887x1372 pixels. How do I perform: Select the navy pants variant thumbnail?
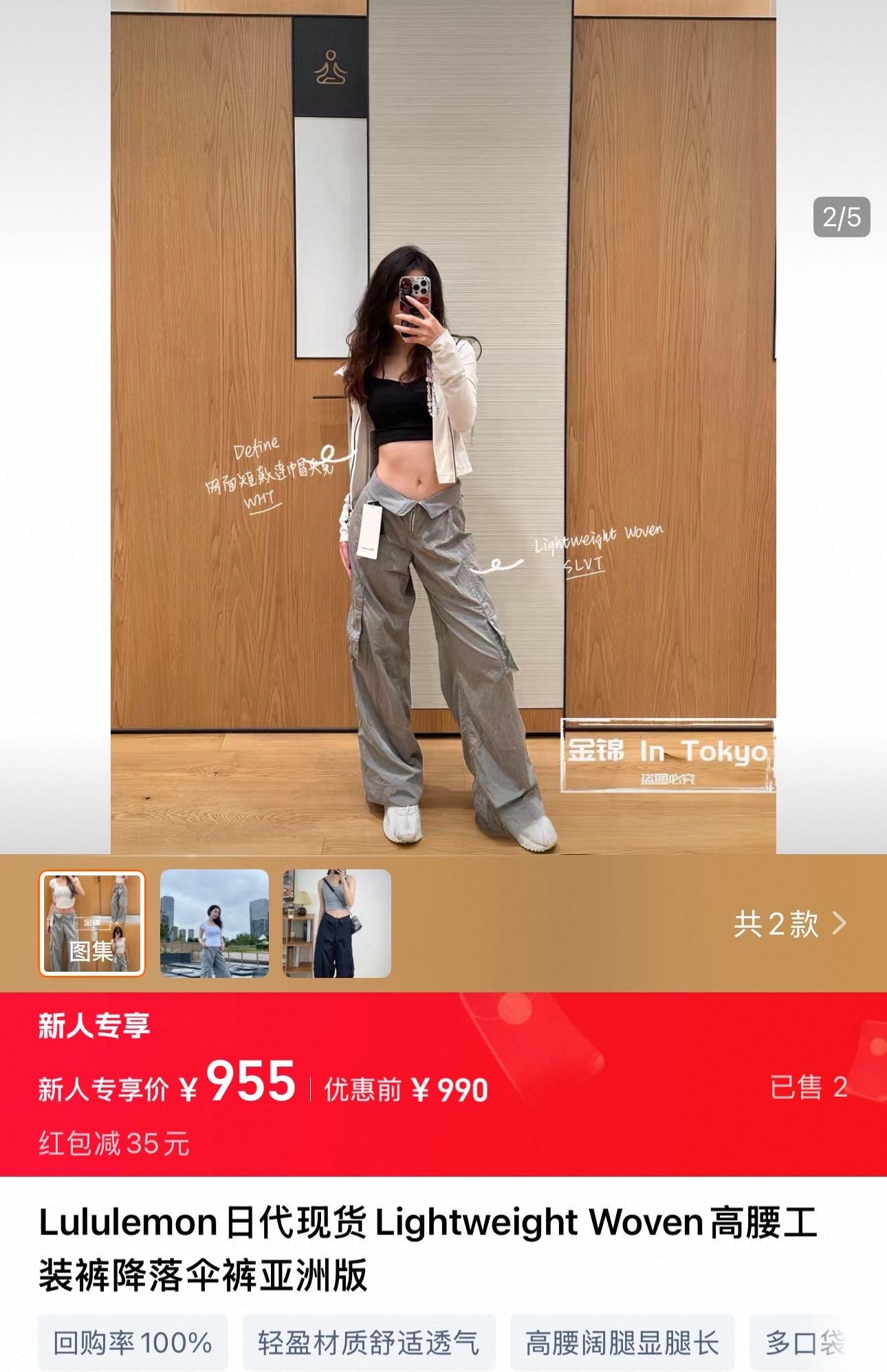coord(337,923)
